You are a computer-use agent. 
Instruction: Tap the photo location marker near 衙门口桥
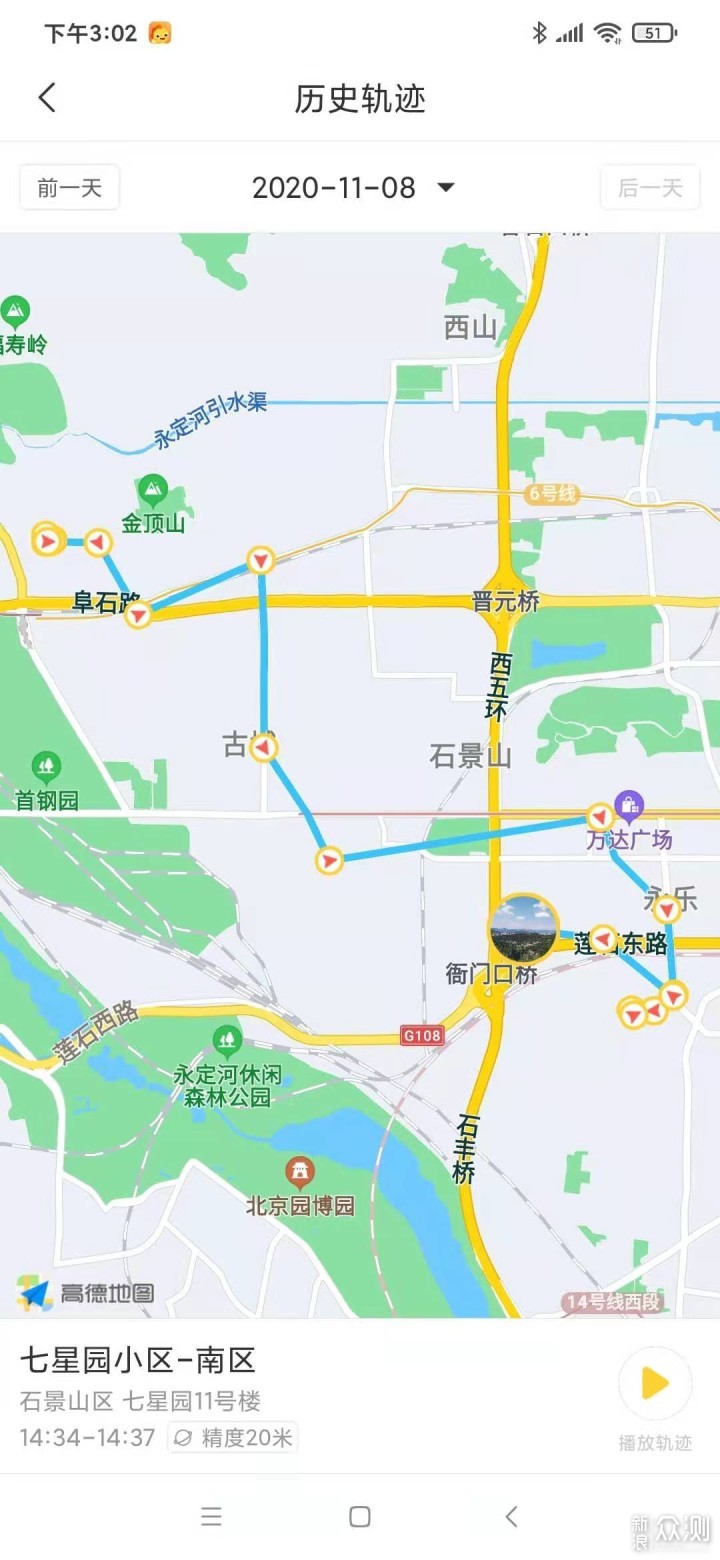pos(524,929)
